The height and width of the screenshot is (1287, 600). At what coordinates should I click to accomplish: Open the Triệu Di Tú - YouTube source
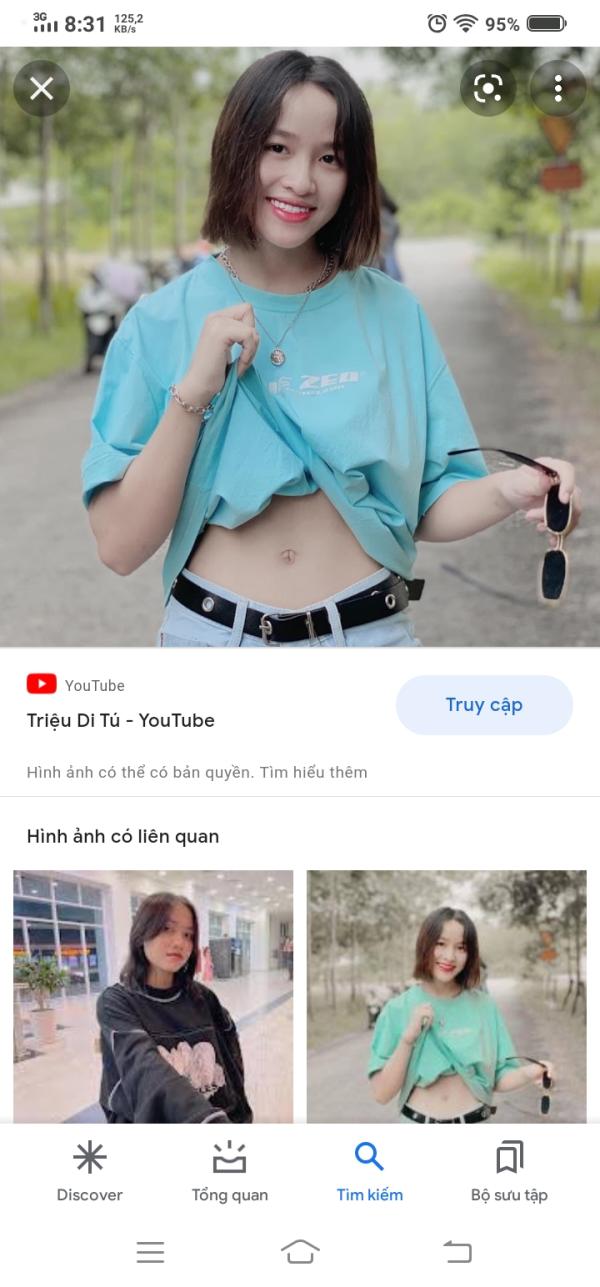pos(121,720)
